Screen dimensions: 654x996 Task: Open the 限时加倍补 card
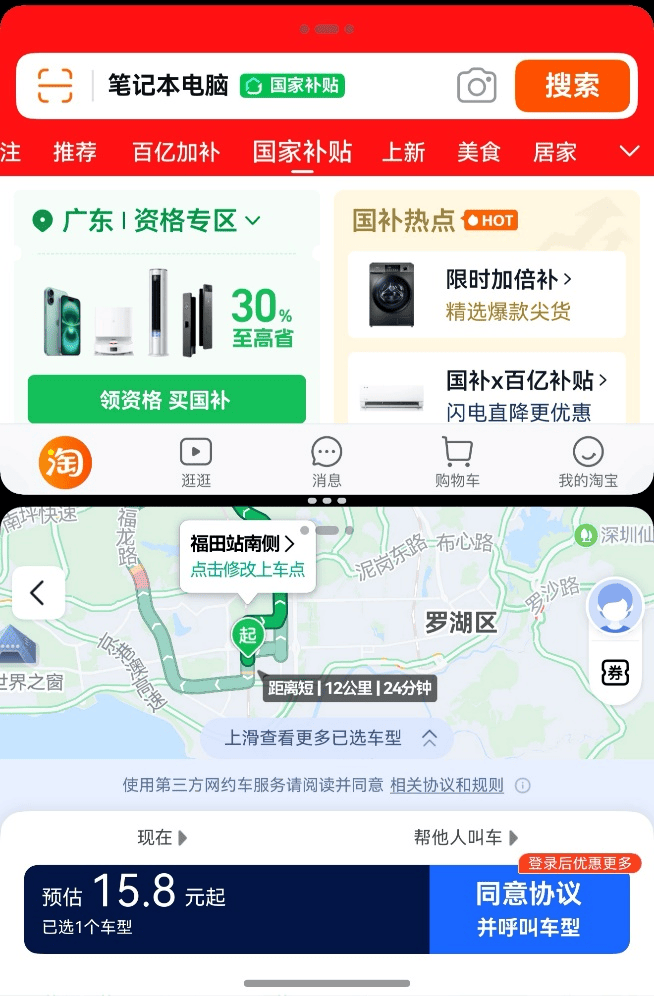pos(487,295)
